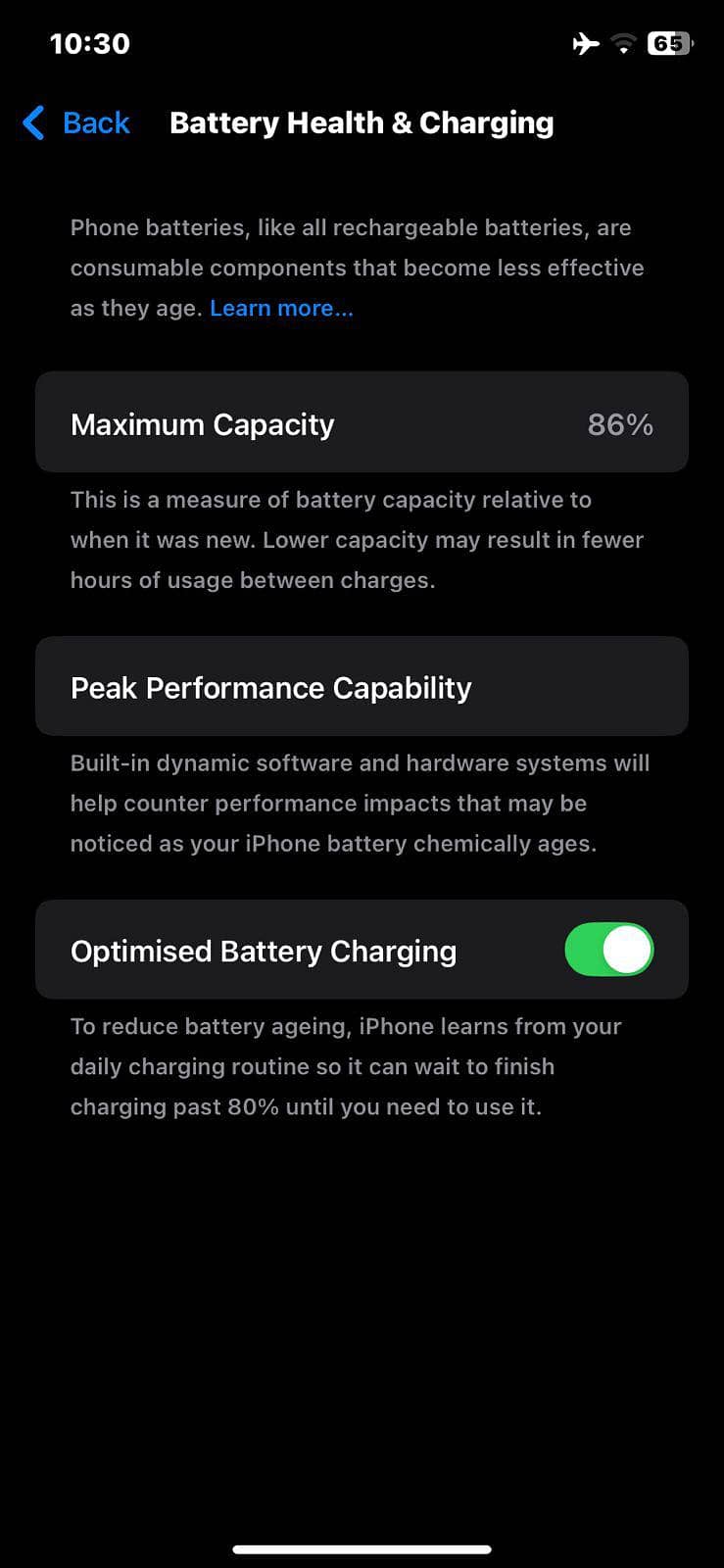Tap the airplane mode icon in status bar

[x=585, y=43]
